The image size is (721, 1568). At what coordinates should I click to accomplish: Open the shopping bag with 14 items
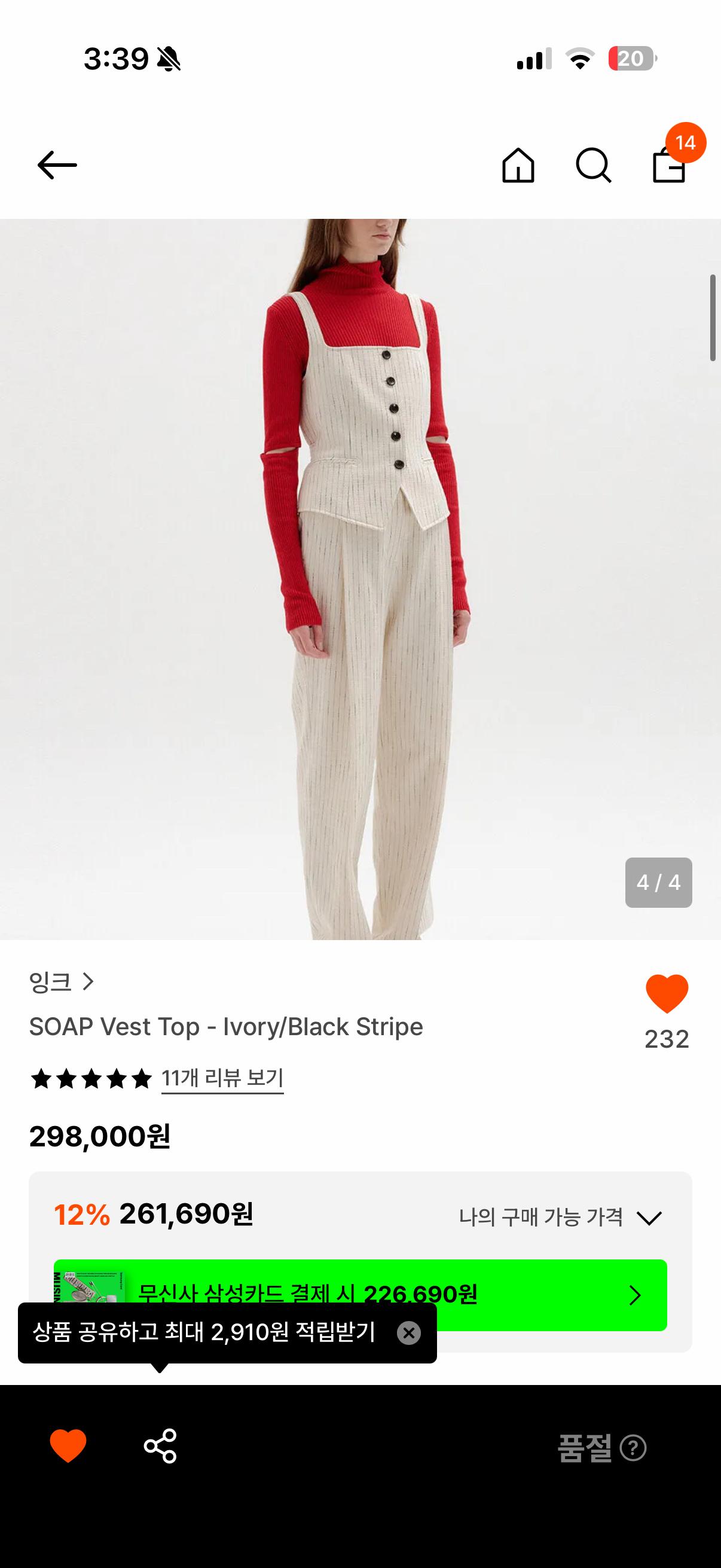click(669, 165)
